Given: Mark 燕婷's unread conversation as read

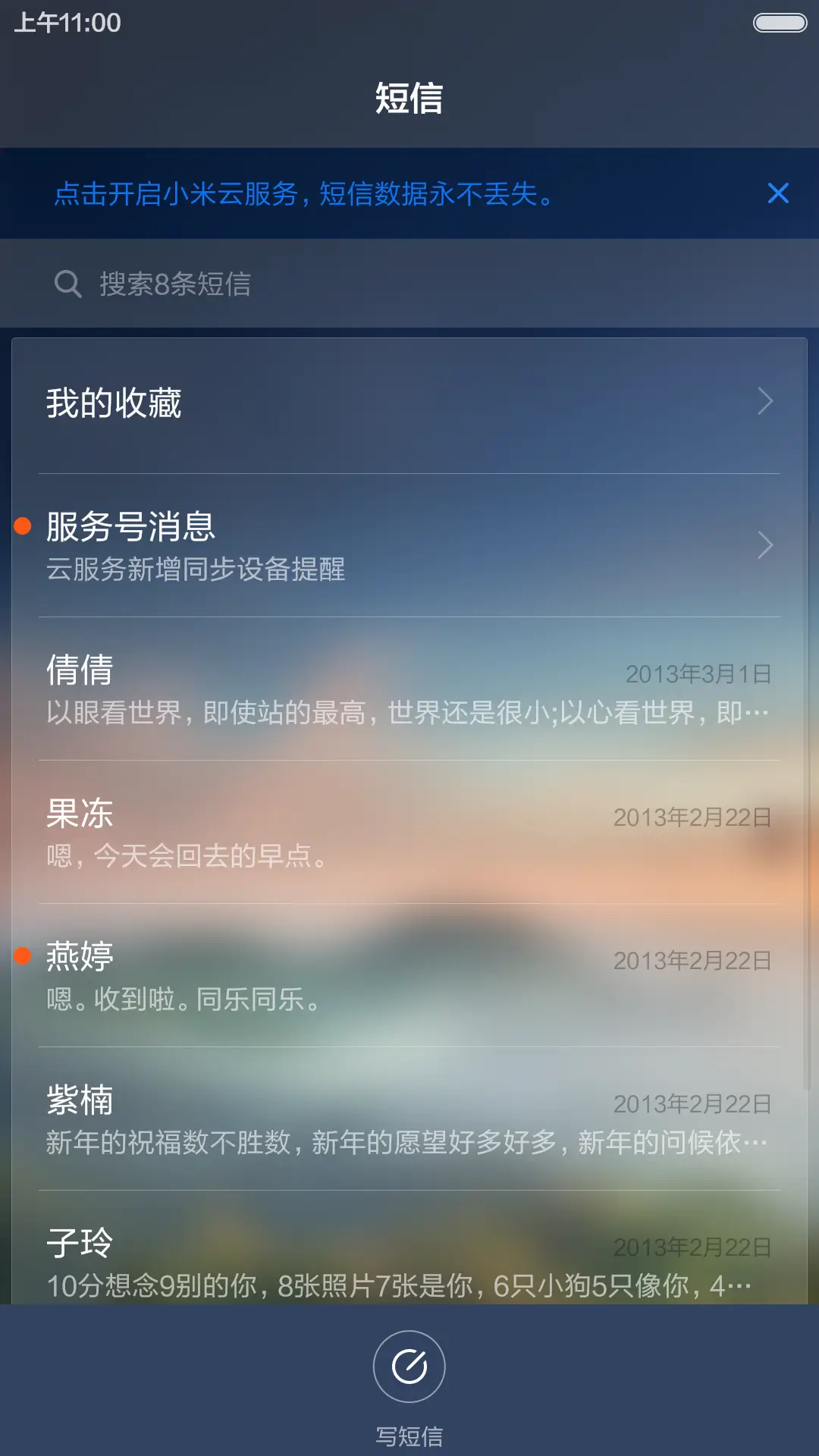Looking at the screenshot, I should point(409,978).
